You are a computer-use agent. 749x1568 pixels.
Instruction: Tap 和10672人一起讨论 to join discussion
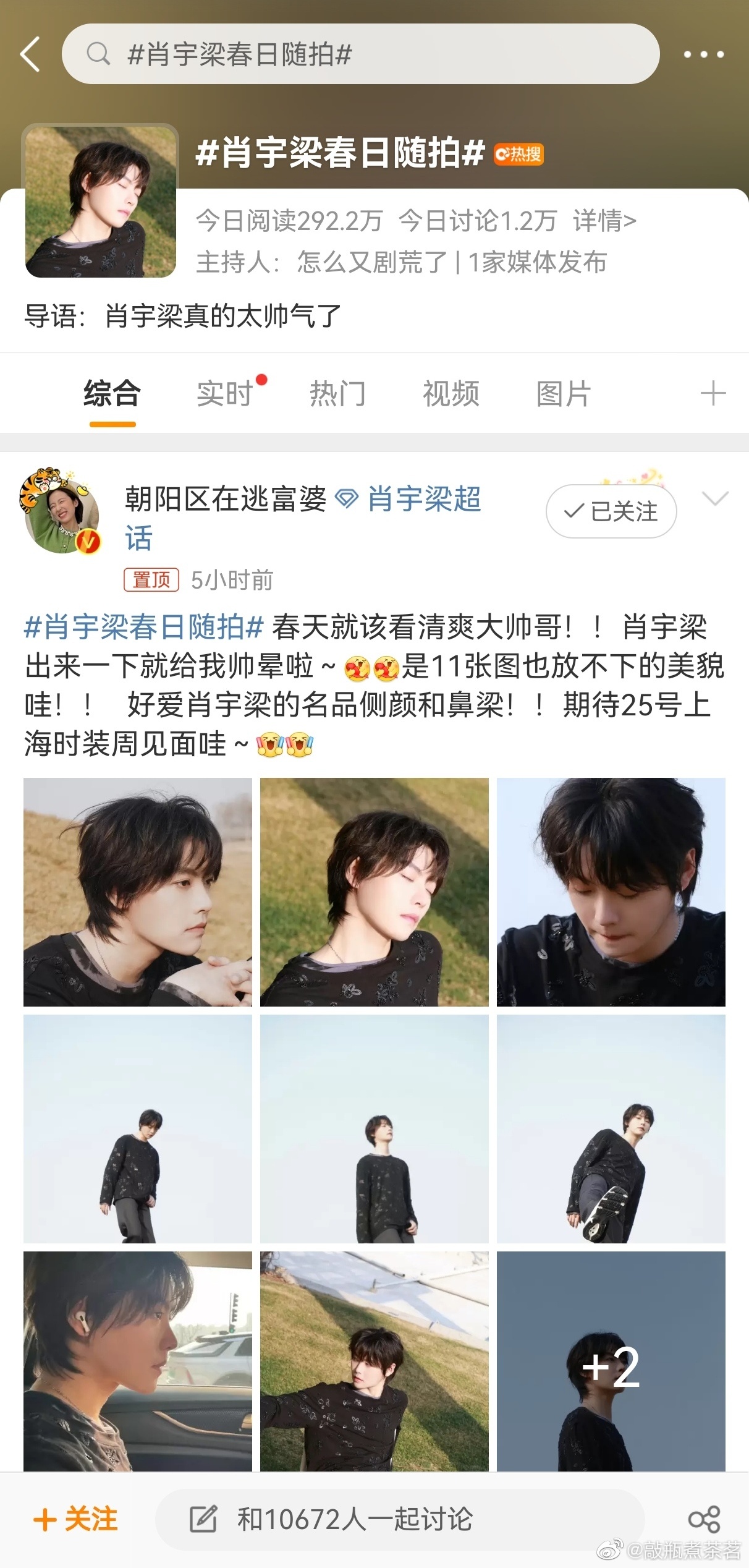(x=355, y=1520)
